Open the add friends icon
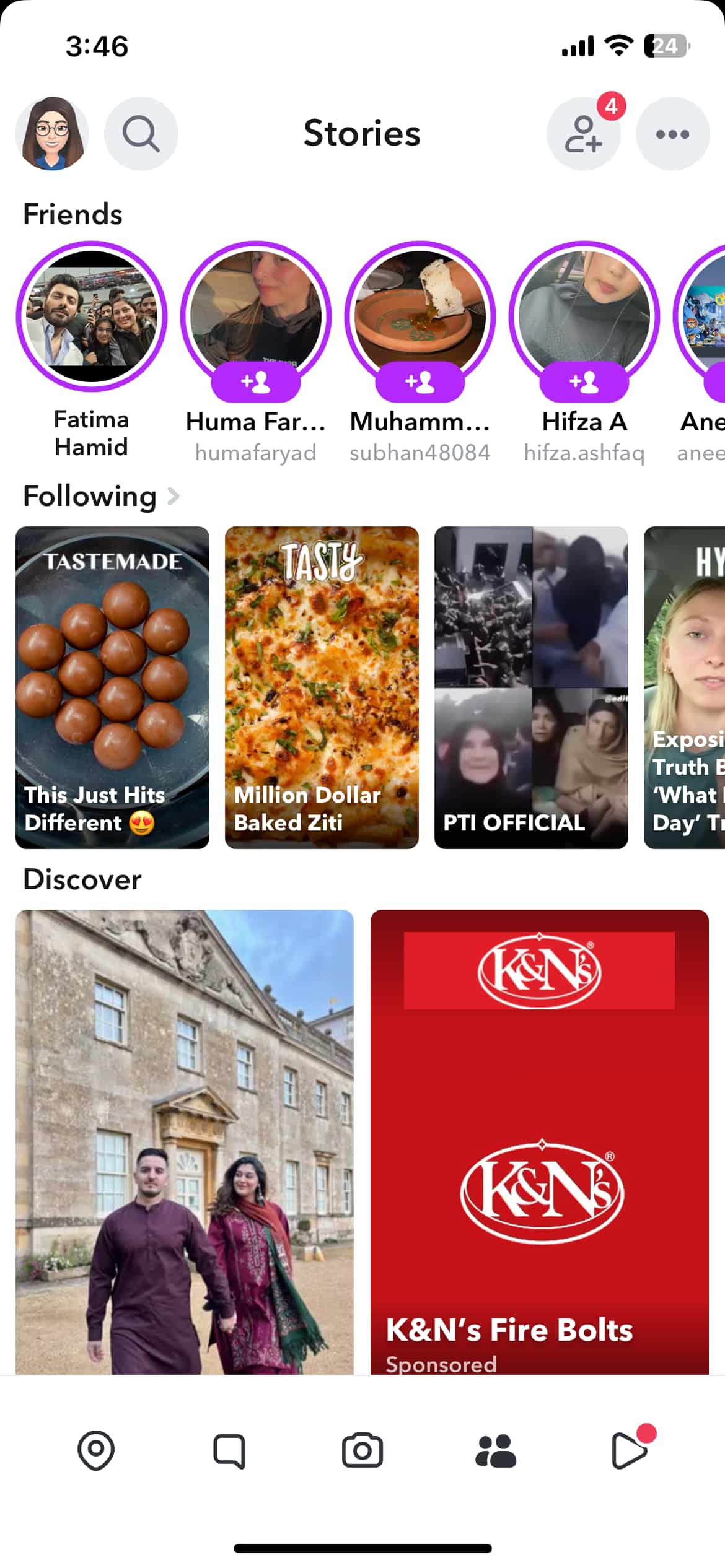The height and width of the screenshot is (1568, 725). (x=583, y=134)
